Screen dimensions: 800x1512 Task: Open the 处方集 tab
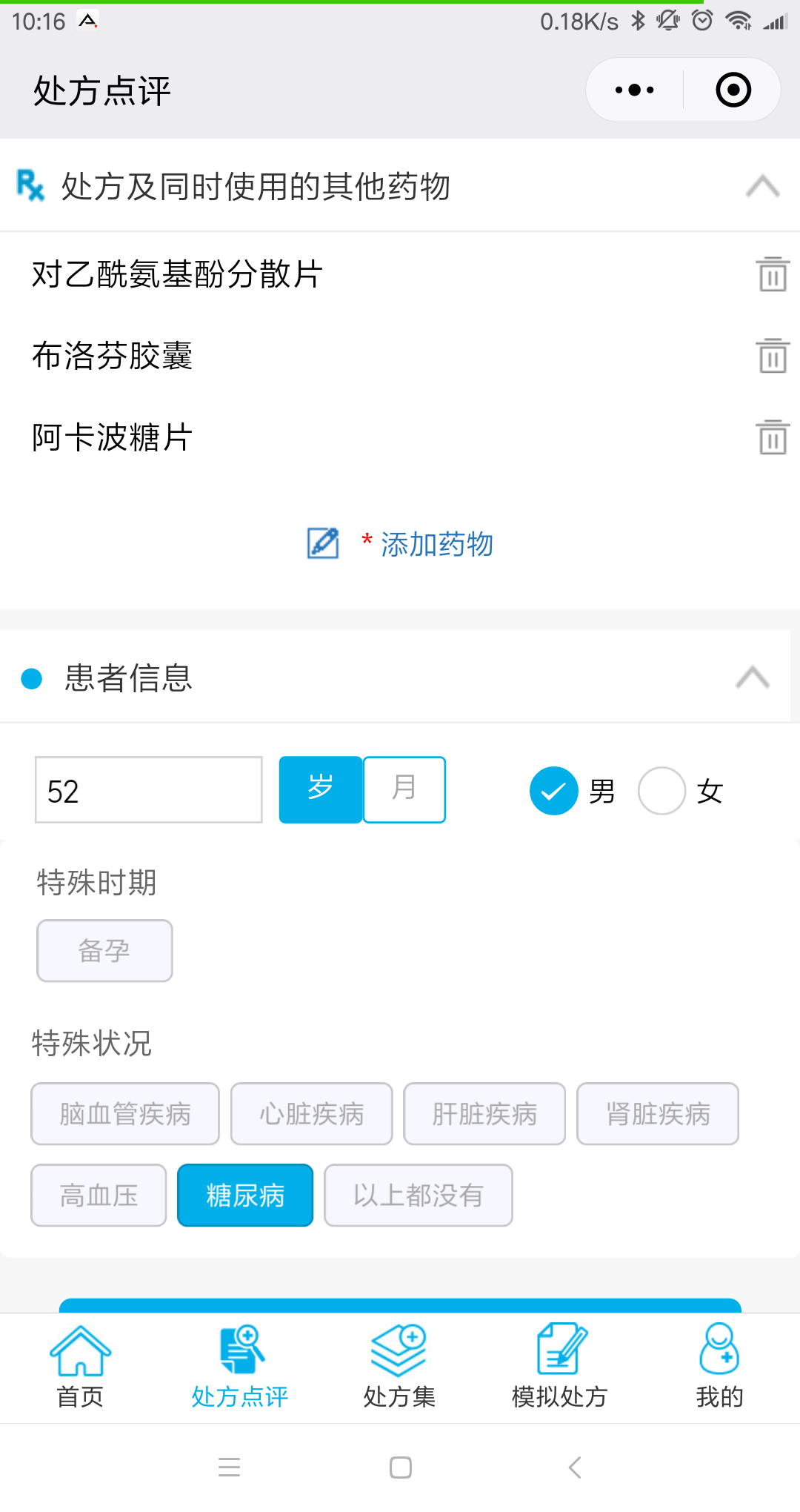(x=399, y=1367)
